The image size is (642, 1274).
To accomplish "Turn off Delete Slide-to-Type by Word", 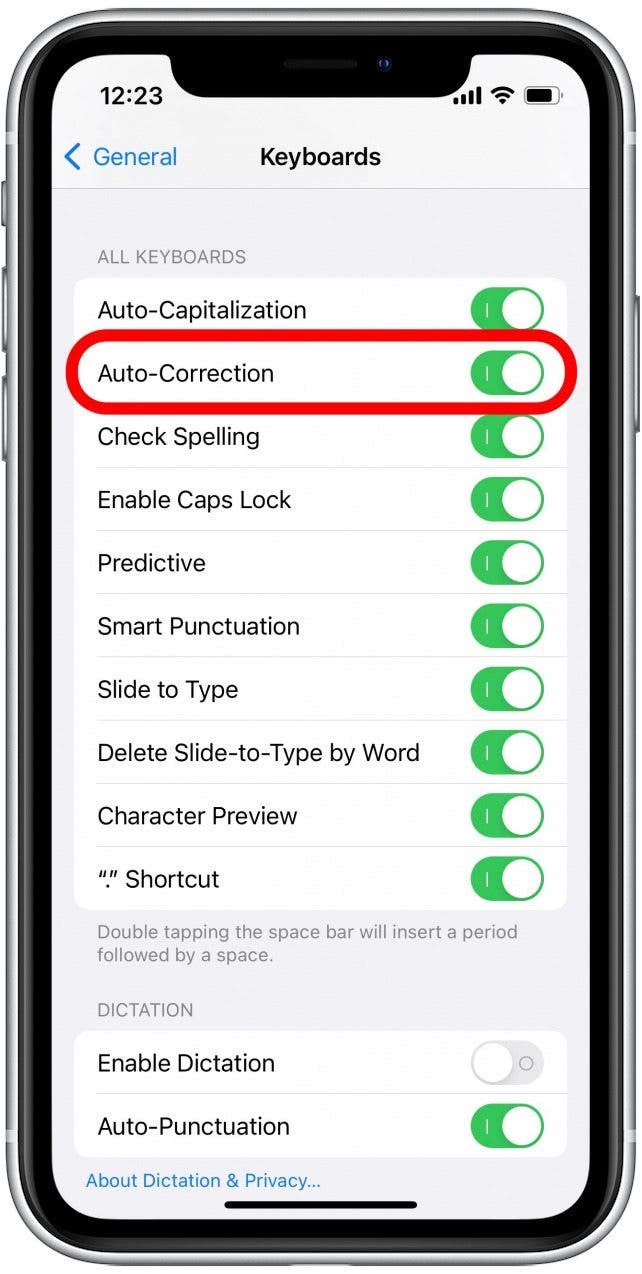I will (x=507, y=752).
